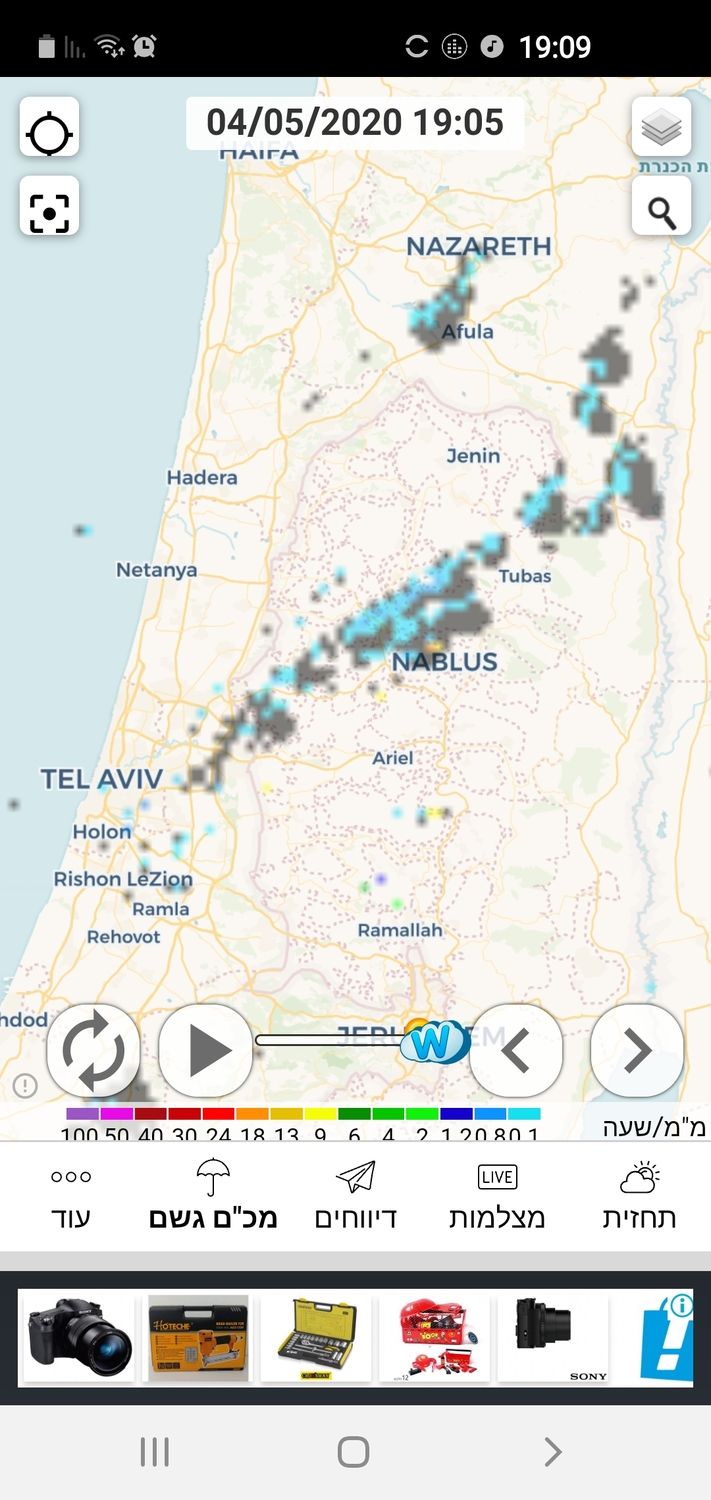The width and height of the screenshot is (711, 1500).
Task: Open the עוד (more) tab
Action: tap(70, 1196)
